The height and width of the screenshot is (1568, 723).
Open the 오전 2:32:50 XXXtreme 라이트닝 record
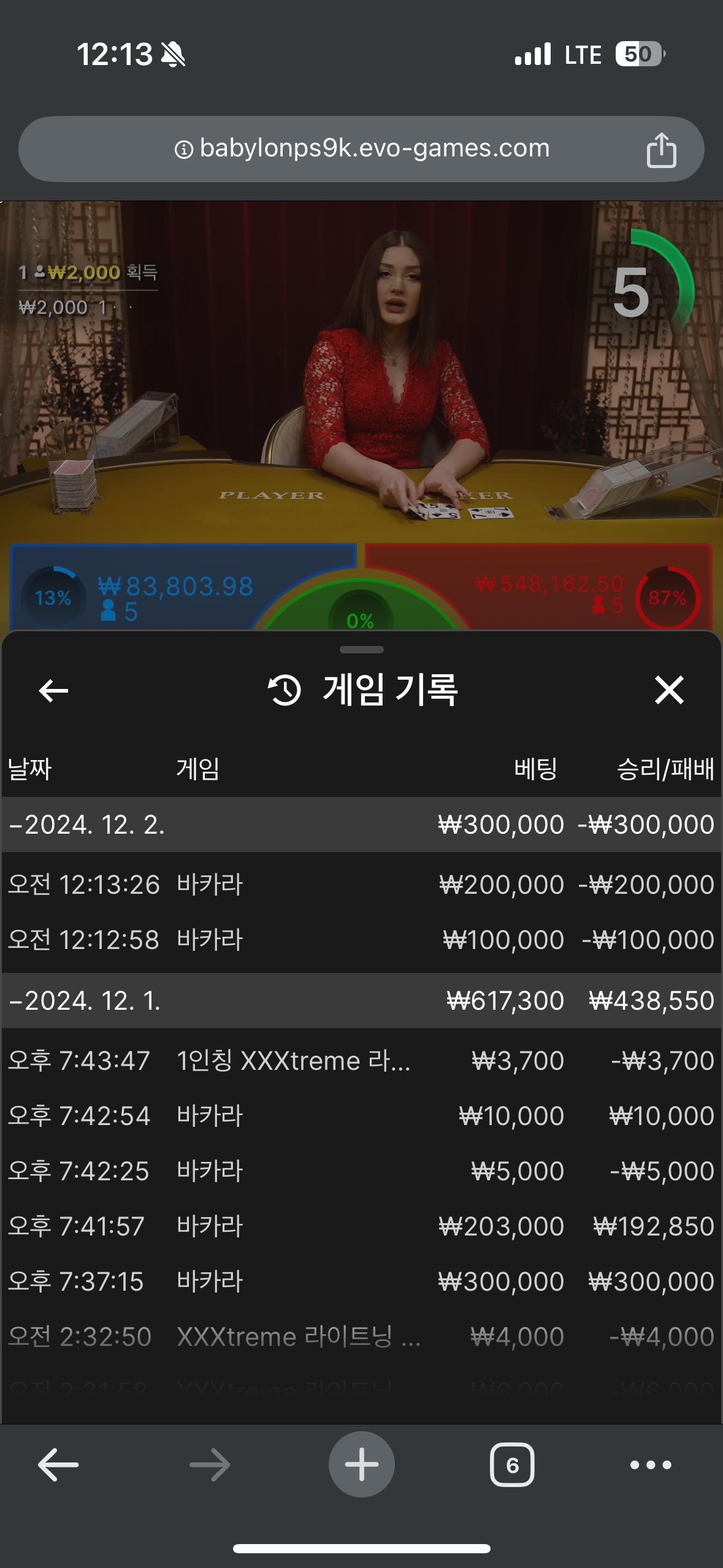coord(361,1337)
